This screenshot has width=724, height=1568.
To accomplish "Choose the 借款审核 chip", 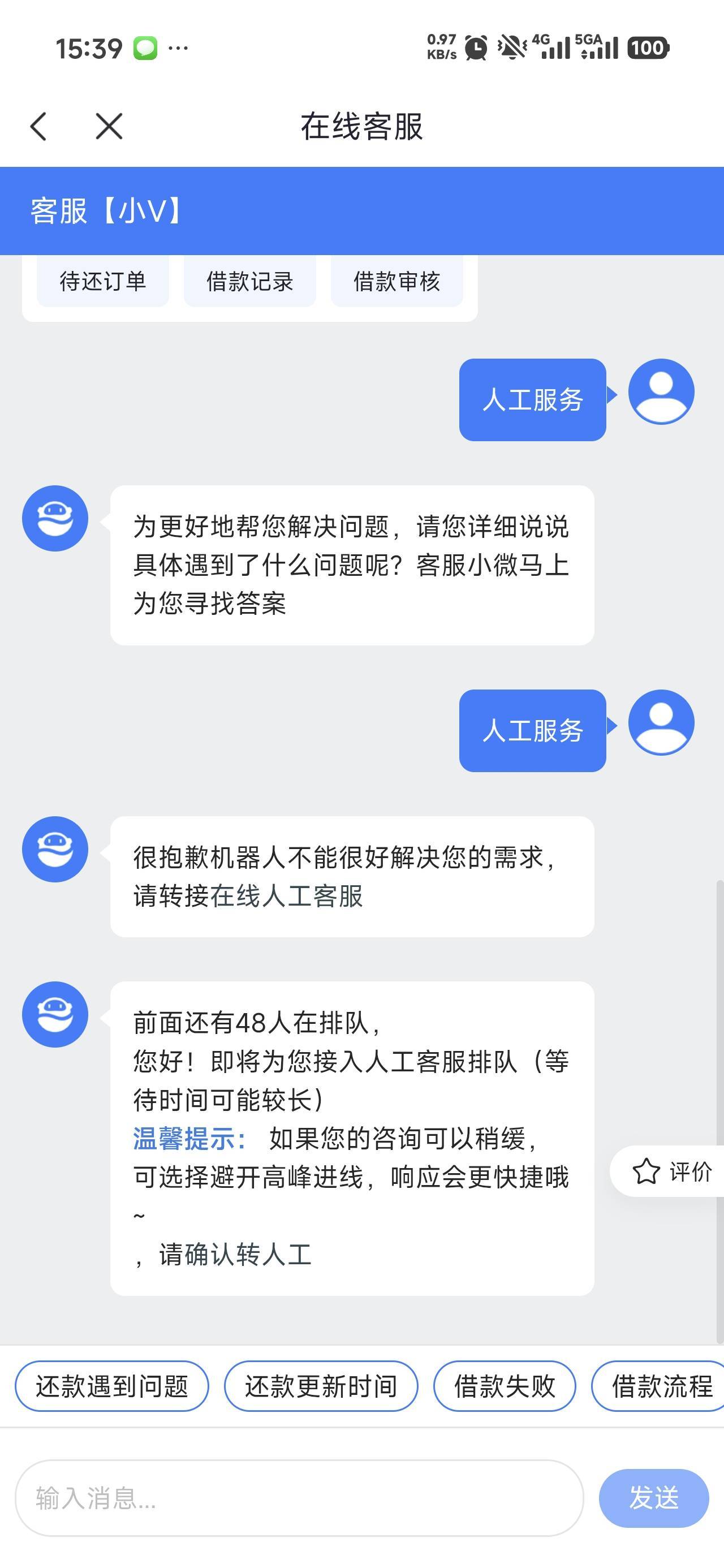I will click(x=397, y=281).
